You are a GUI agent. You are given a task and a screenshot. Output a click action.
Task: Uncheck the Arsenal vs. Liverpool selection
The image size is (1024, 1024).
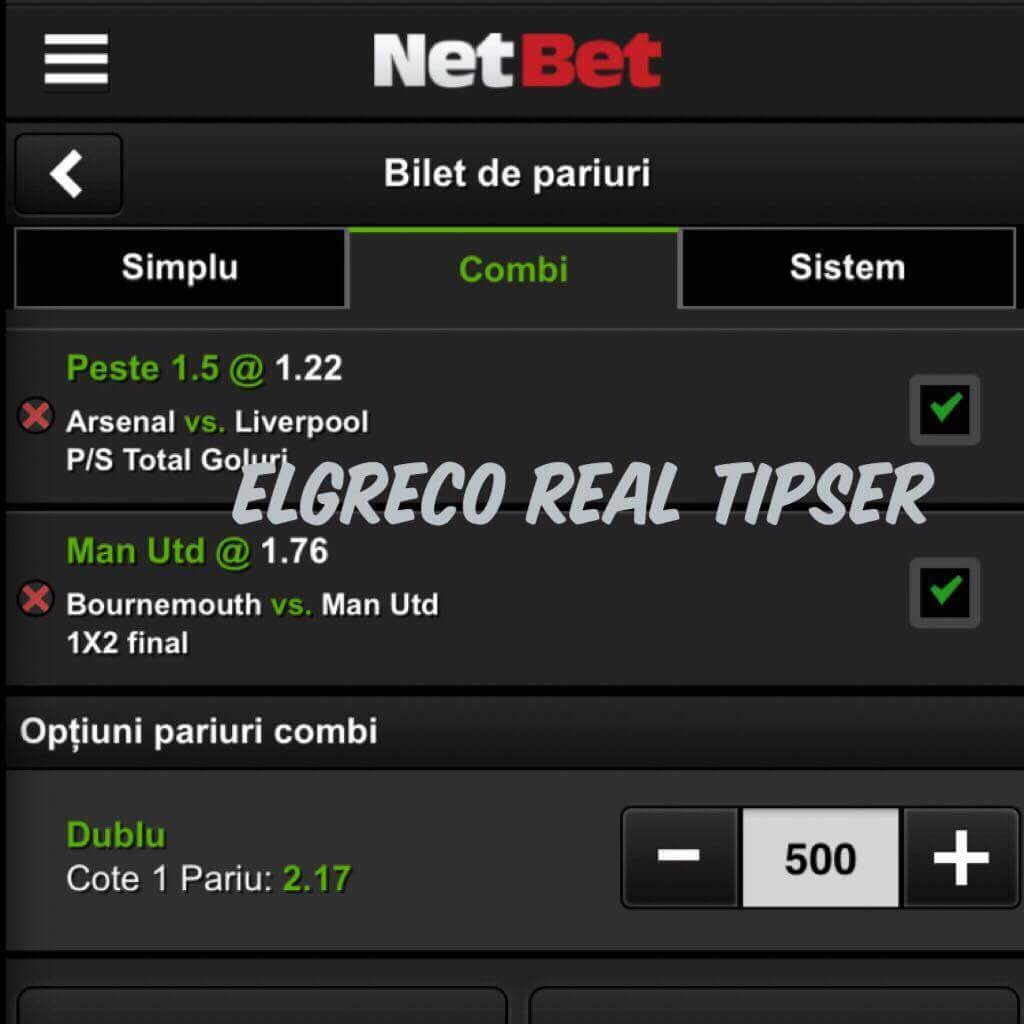pyautogui.click(x=945, y=409)
